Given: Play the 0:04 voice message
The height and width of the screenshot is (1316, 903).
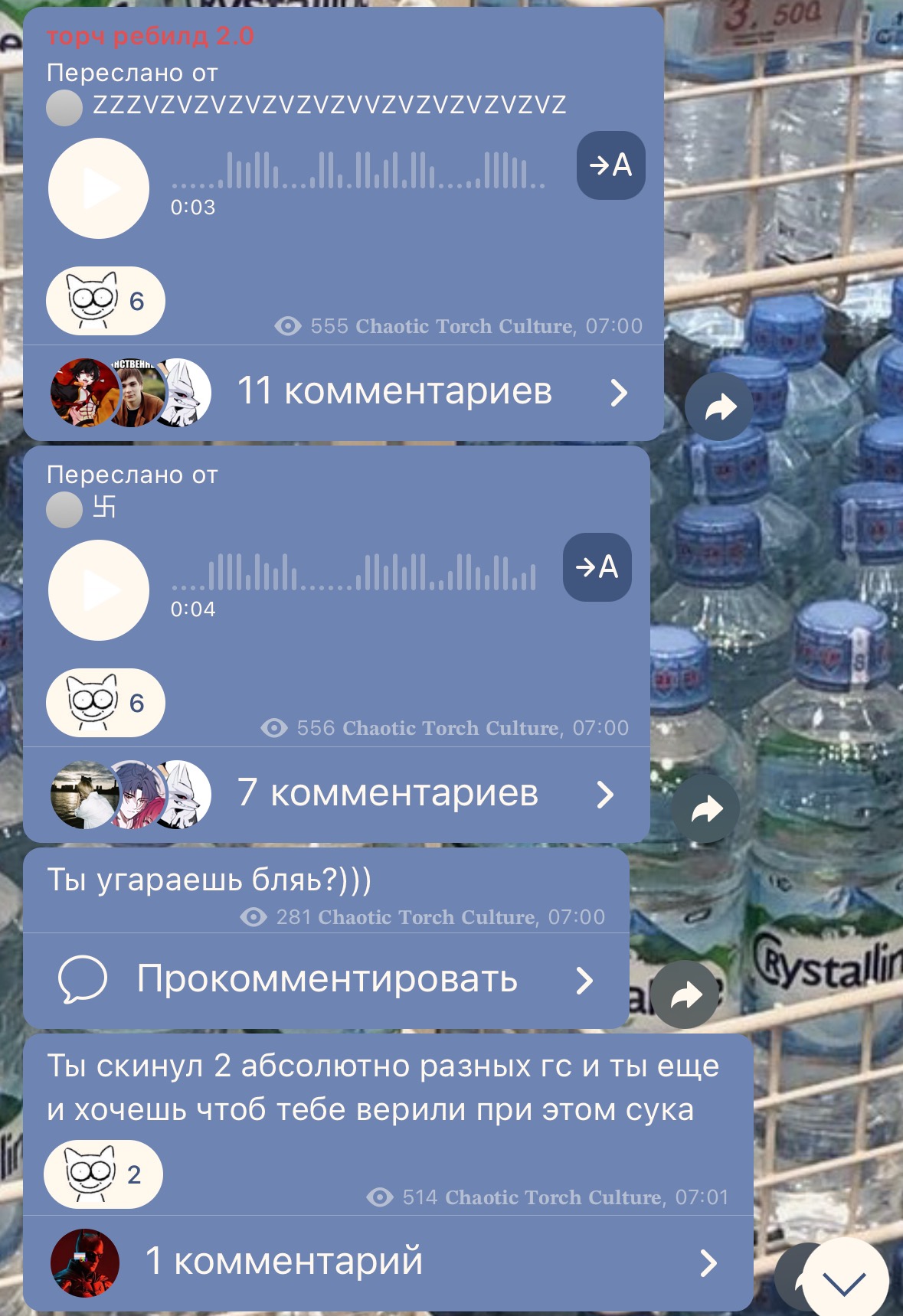Looking at the screenshot, I should tap(99, 590).
